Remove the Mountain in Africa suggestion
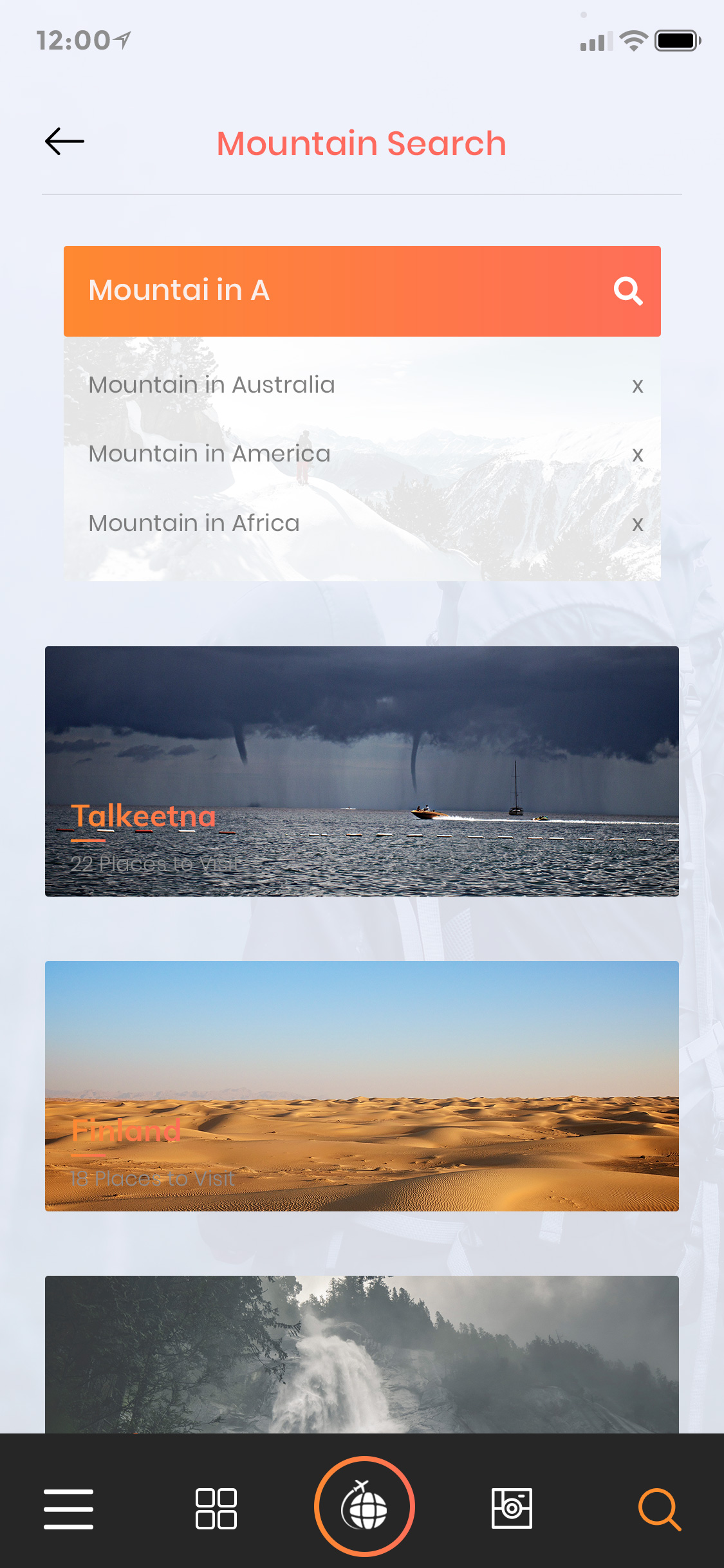This screenshot has height=1568, width=724. coord(637,524)
